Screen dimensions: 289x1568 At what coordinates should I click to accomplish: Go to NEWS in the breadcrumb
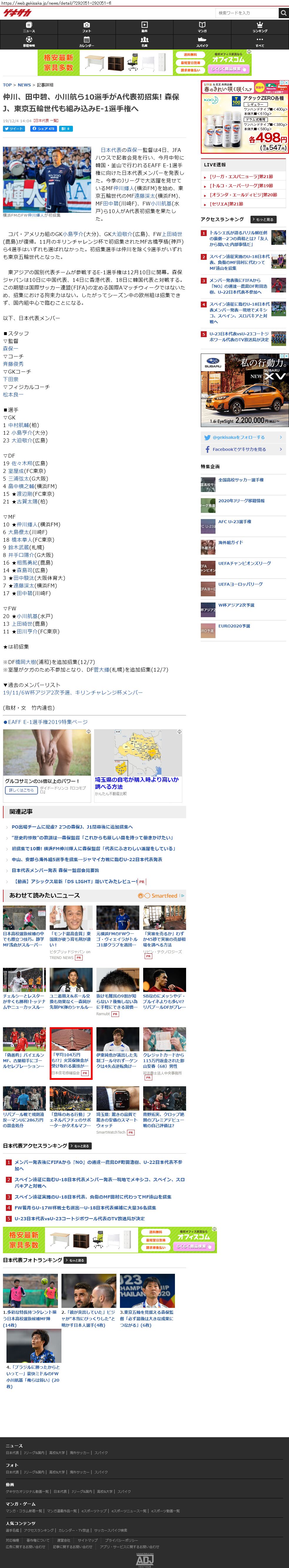pos(24,85)
